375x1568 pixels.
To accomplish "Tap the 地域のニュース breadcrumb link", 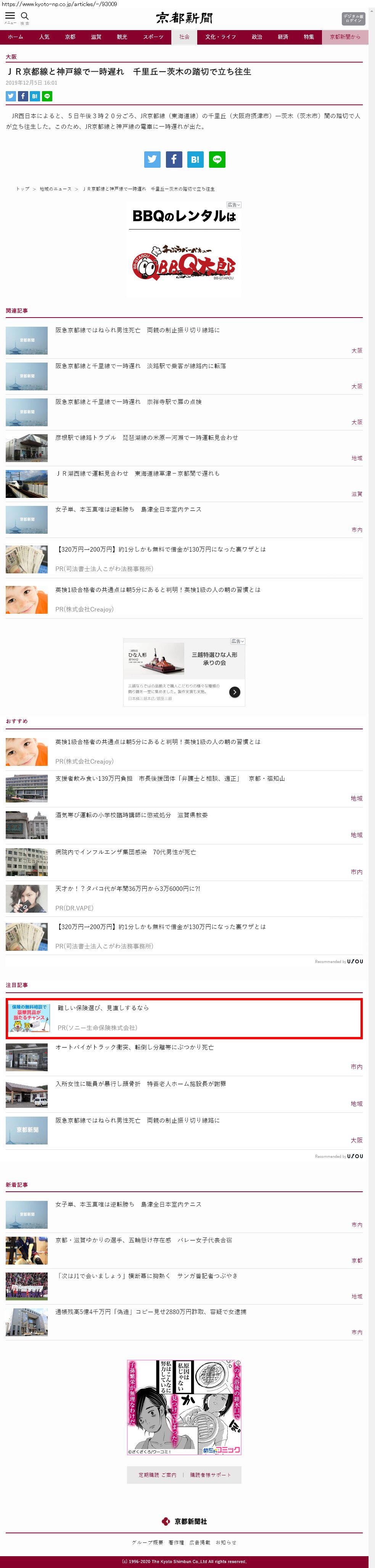I will [55, 189].
